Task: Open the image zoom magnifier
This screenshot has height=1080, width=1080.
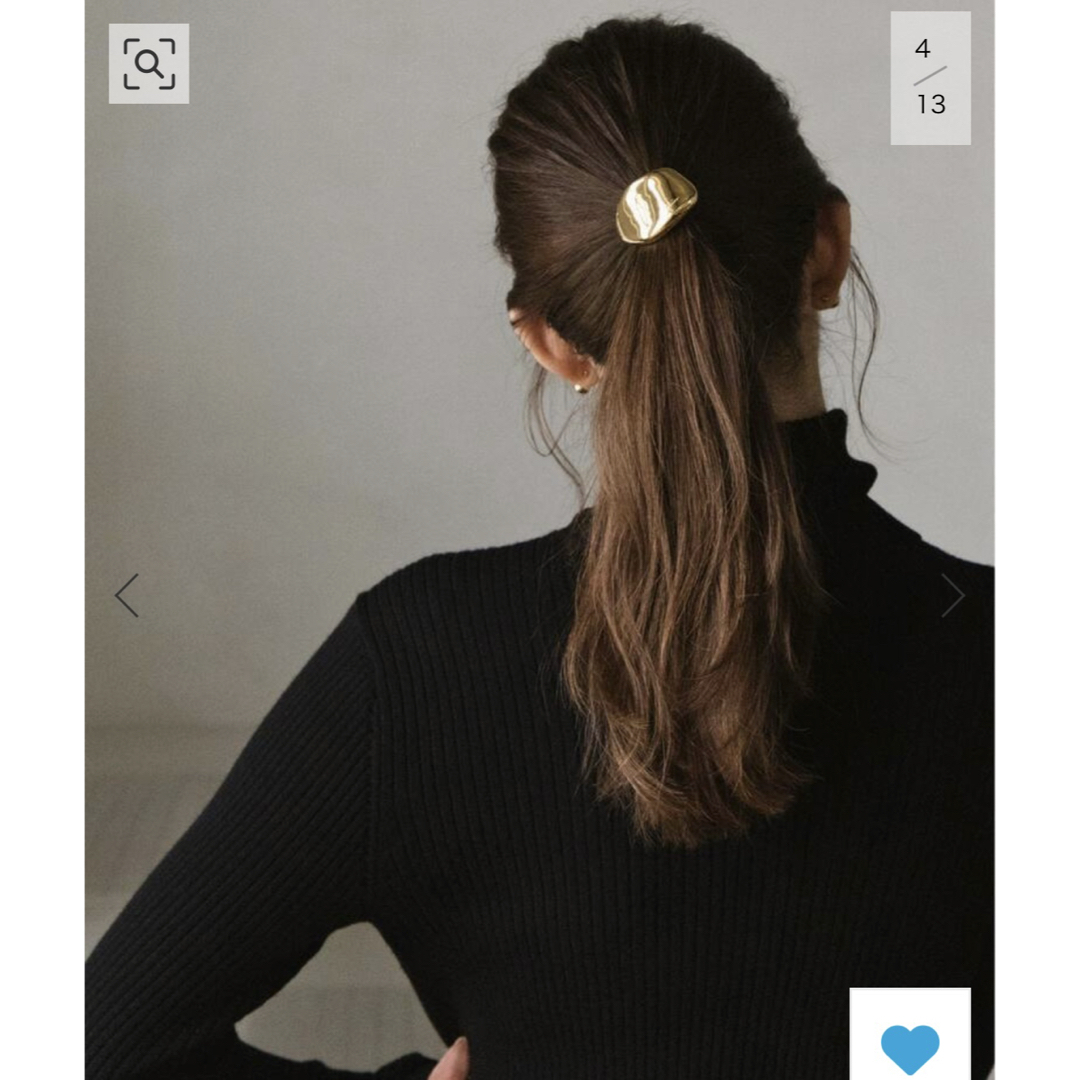Action: point(149,64)
